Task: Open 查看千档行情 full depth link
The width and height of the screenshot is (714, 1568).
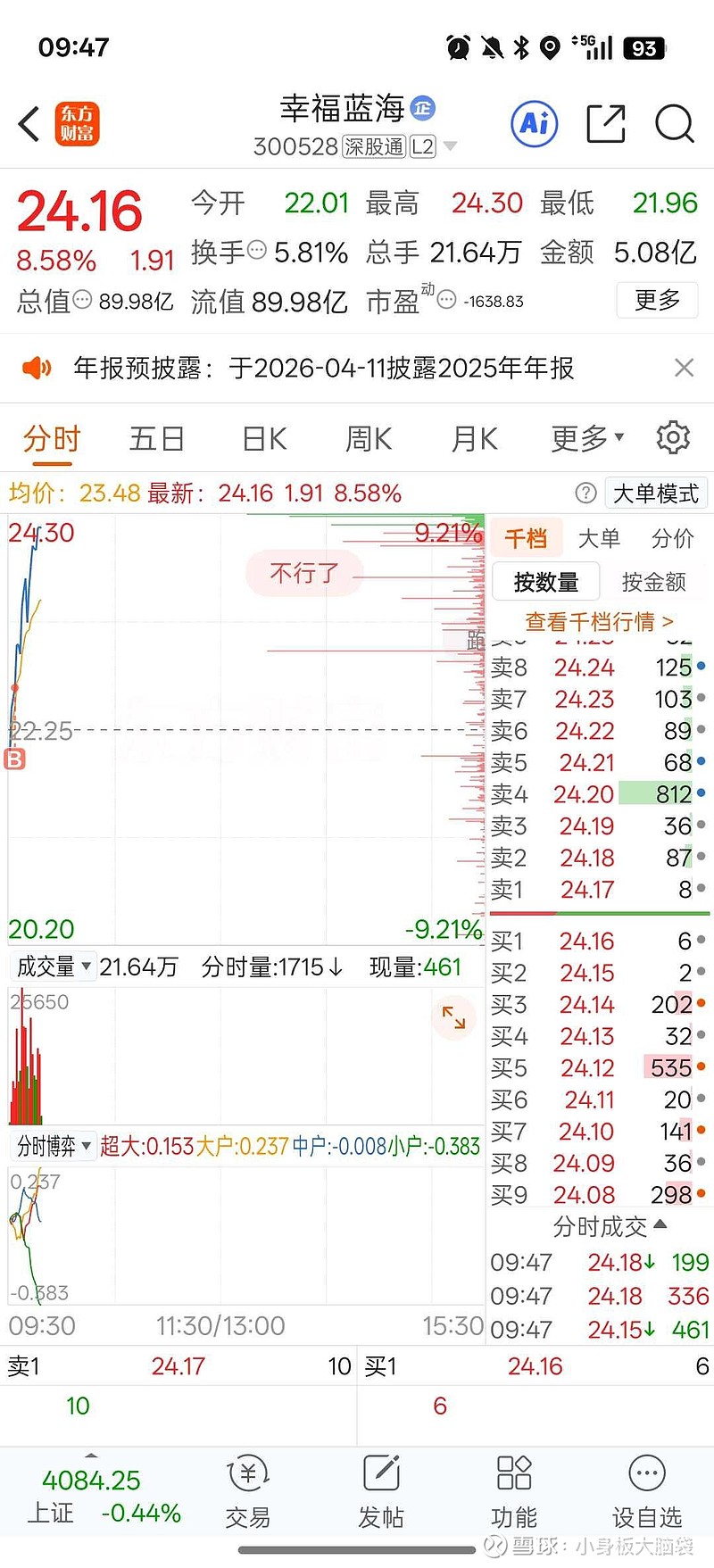Action: (598, 621)
